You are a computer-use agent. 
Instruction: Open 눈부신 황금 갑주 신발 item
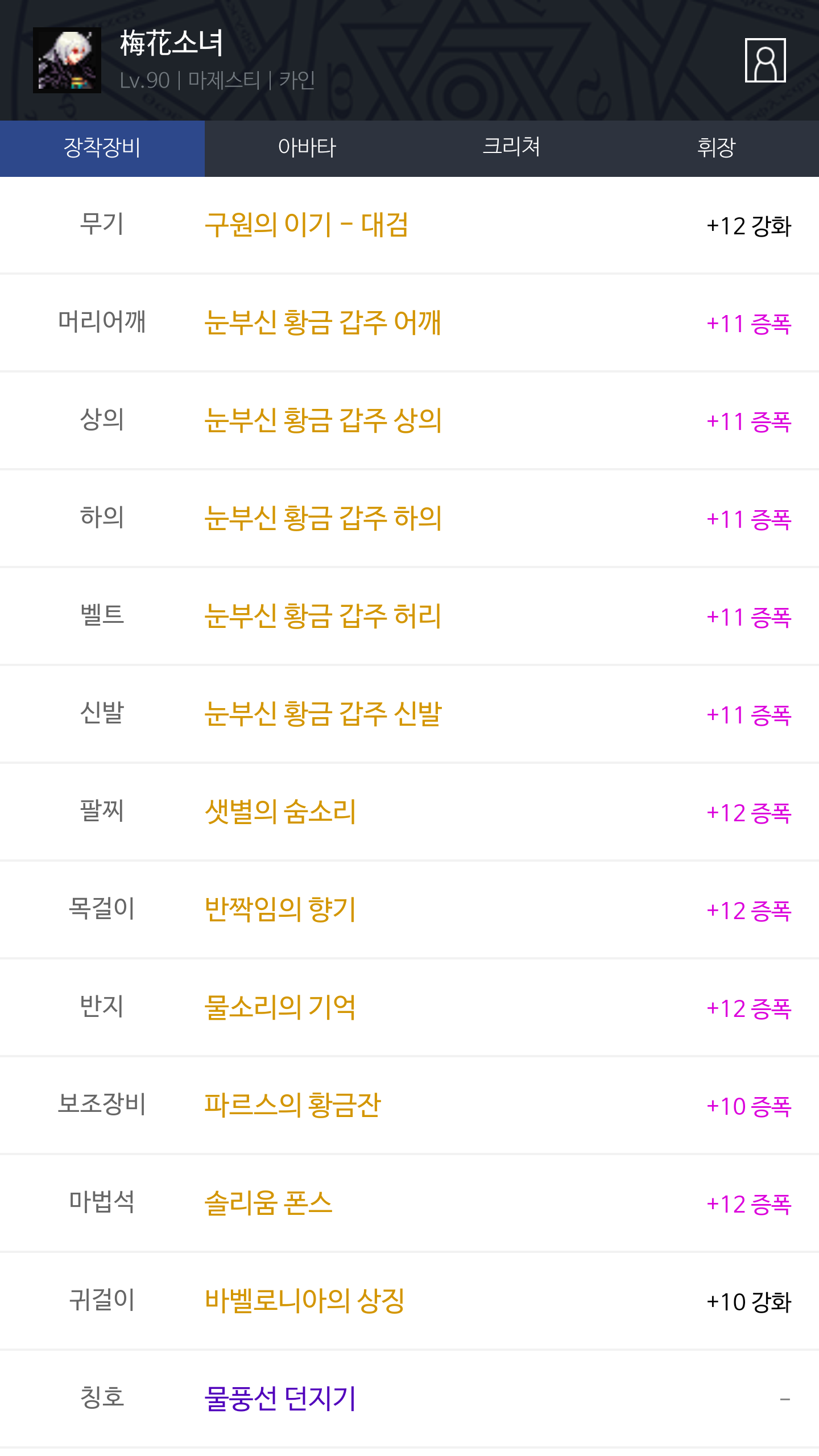pyautogui.click(x=323, y=714)
